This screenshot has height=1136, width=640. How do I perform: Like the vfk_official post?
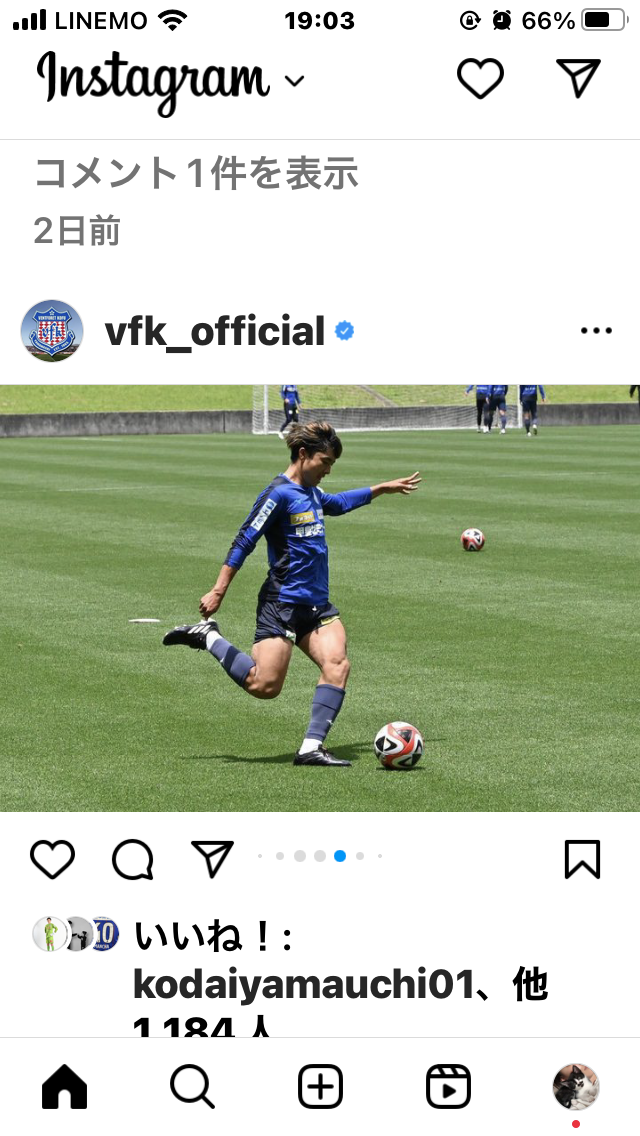[x=52, y=858]
